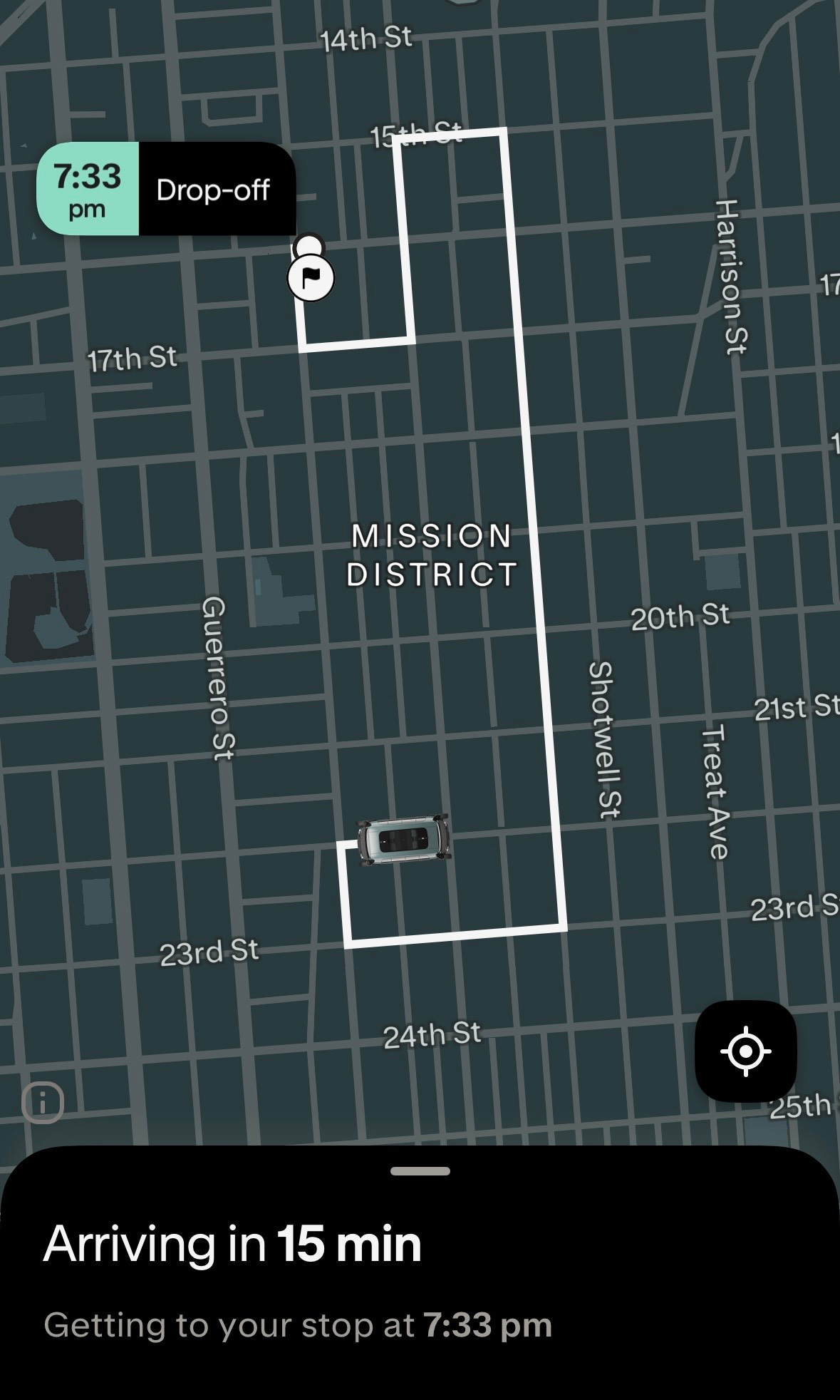Viewport: 840px width, 1400px height.
Task: Open the map info icon
Action: click(x=43, y=1103)
